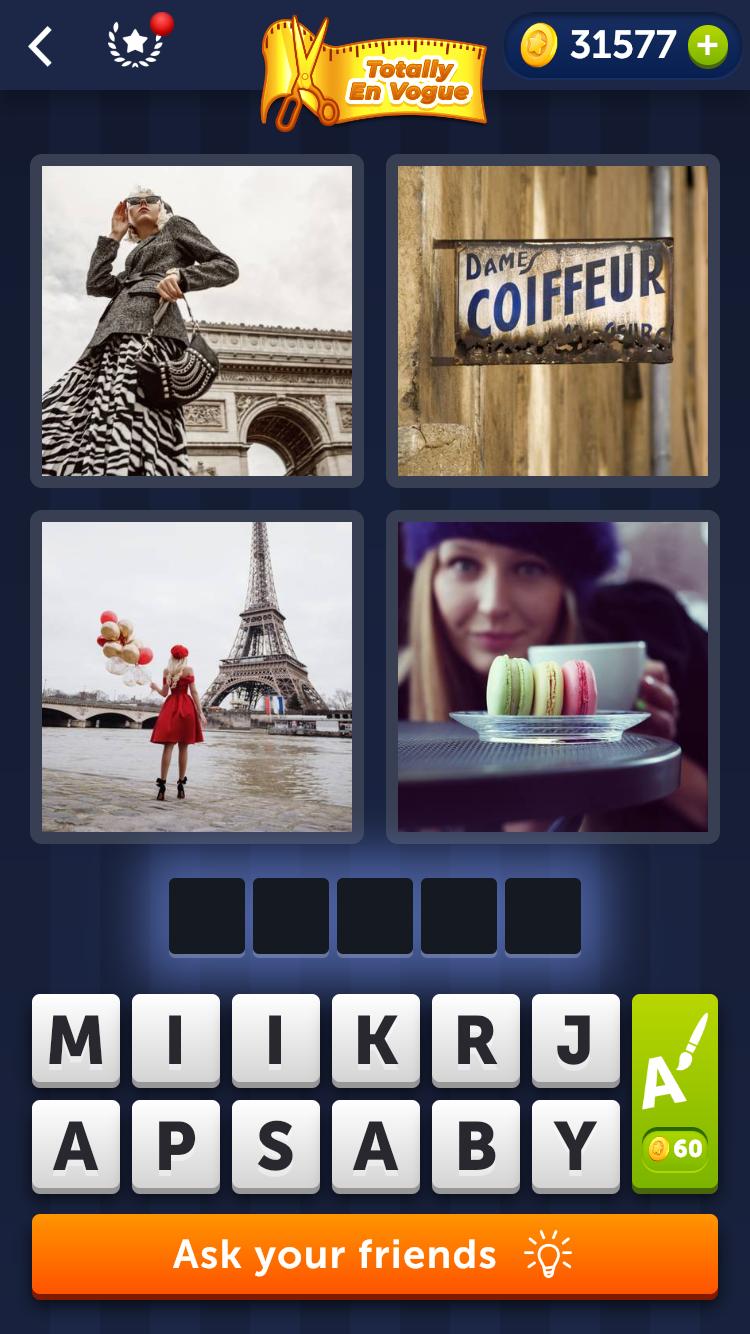
Task: Use the 60-coin letter hint
Action: [675, 1092]
